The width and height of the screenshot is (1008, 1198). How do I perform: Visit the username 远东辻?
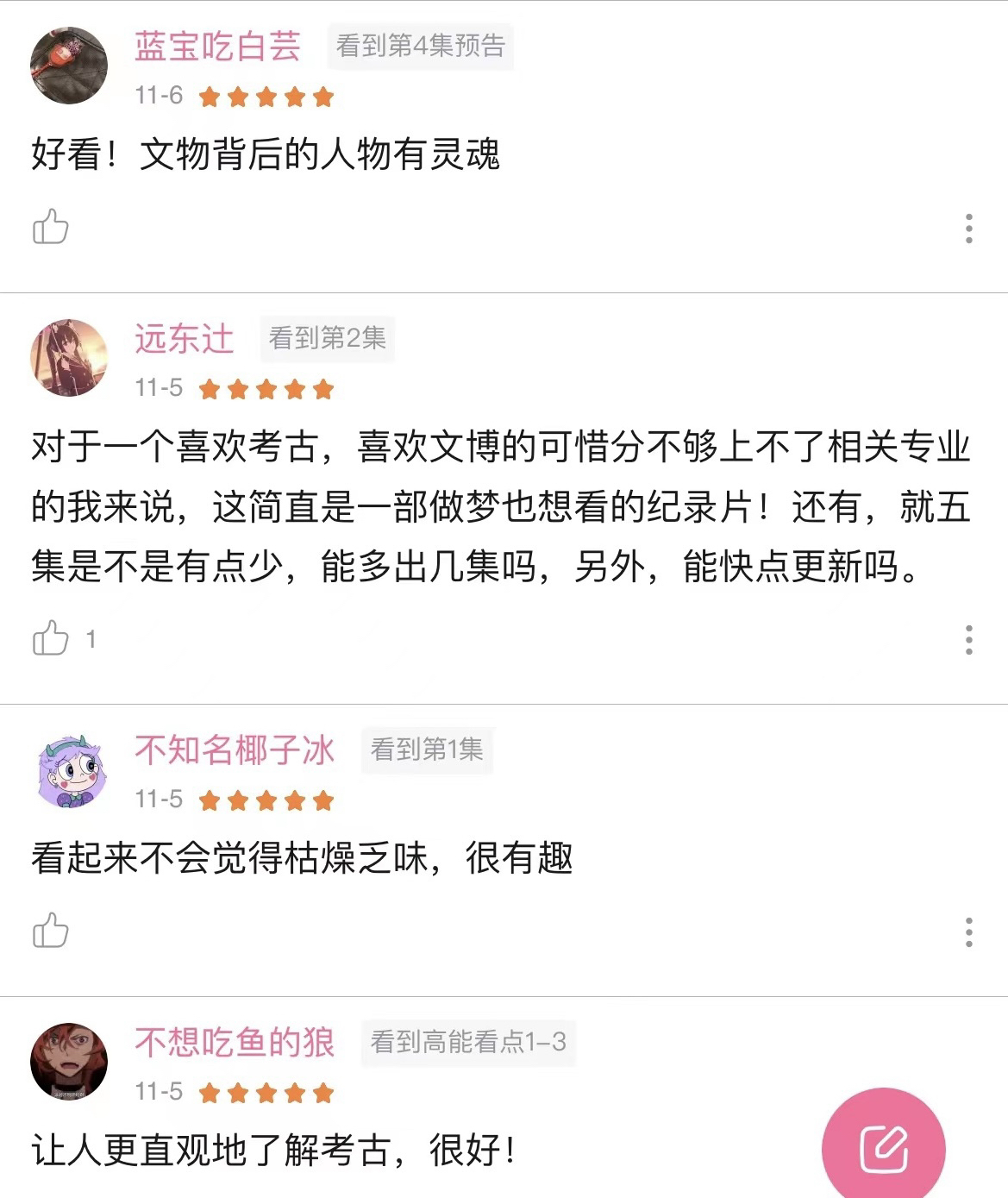184,338
